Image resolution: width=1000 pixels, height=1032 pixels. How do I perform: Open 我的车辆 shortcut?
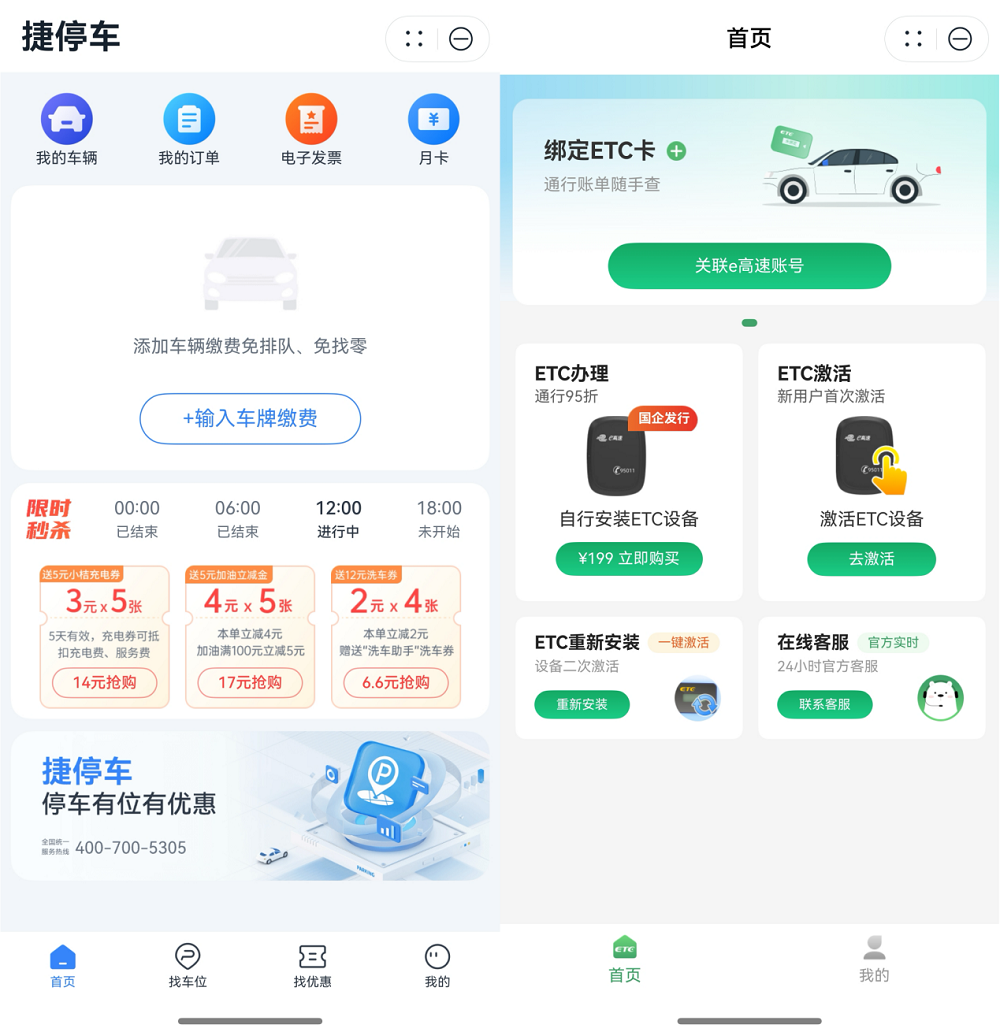click(x=66, y=130)
